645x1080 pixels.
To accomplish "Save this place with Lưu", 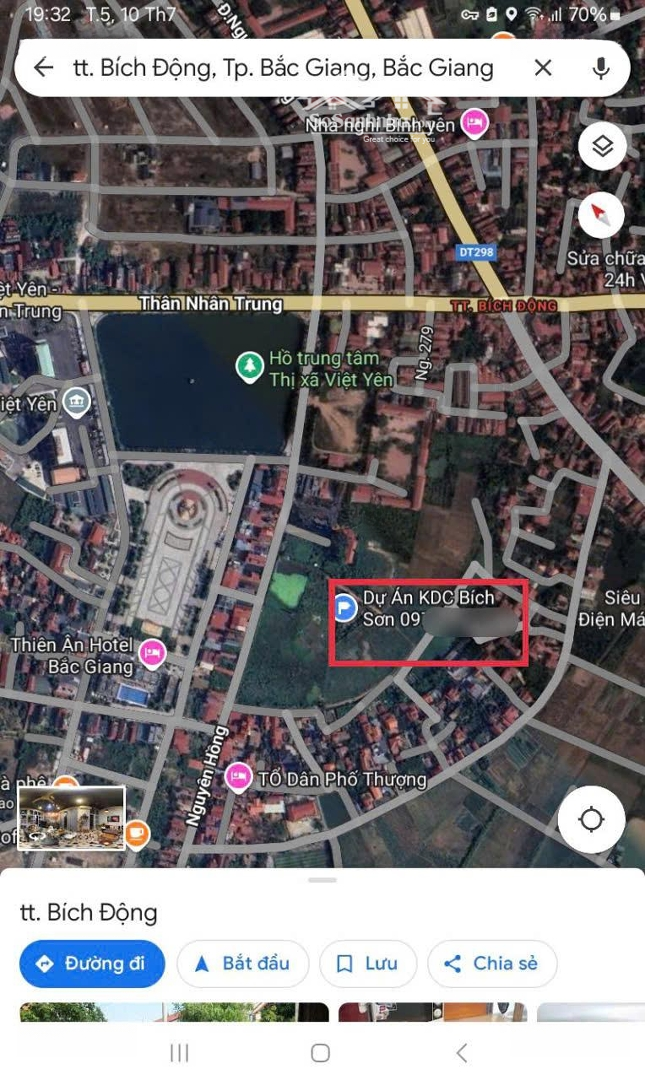I will click(368, 964).
